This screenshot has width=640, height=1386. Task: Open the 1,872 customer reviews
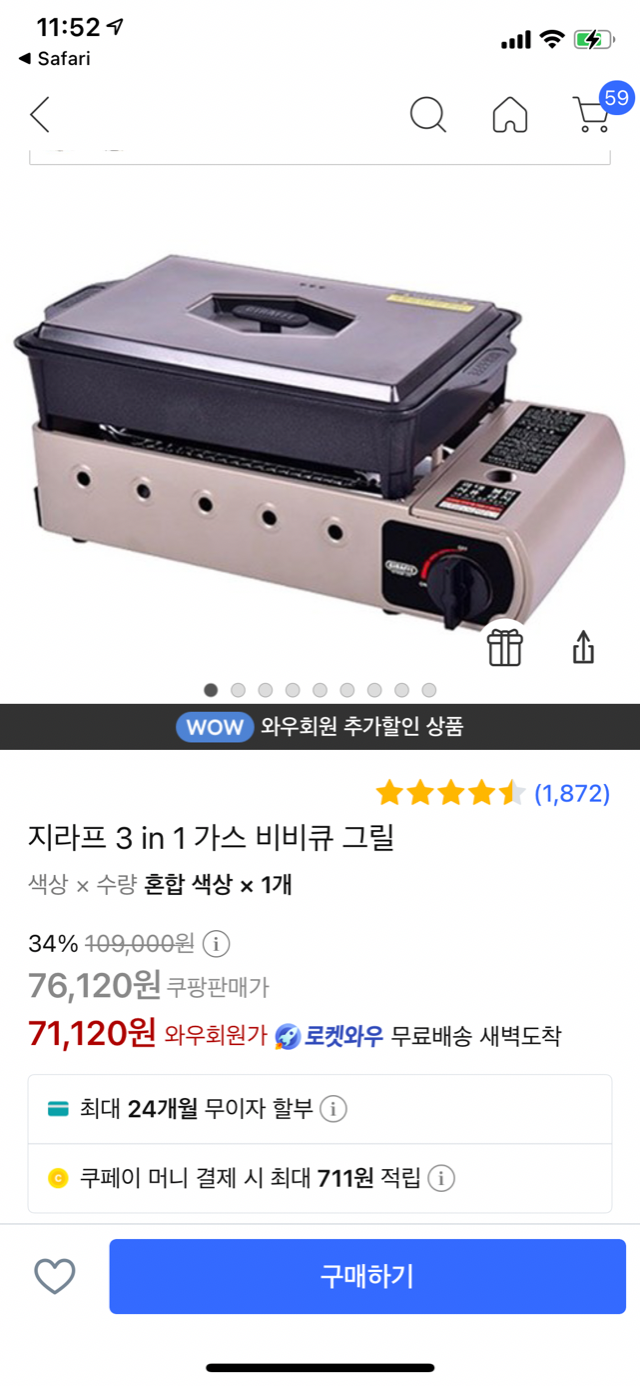[x=571, y=794]
